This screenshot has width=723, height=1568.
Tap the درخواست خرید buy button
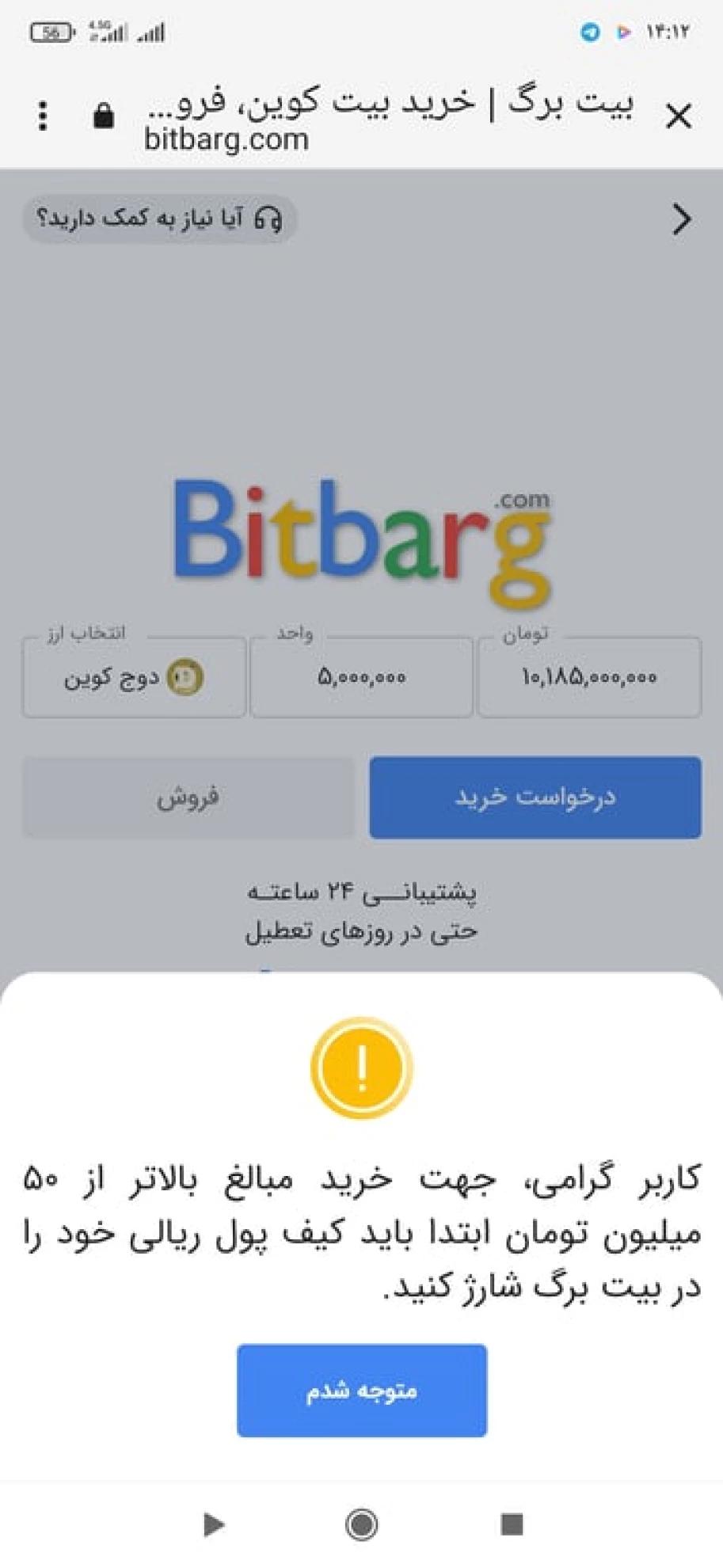click(535, 797)
